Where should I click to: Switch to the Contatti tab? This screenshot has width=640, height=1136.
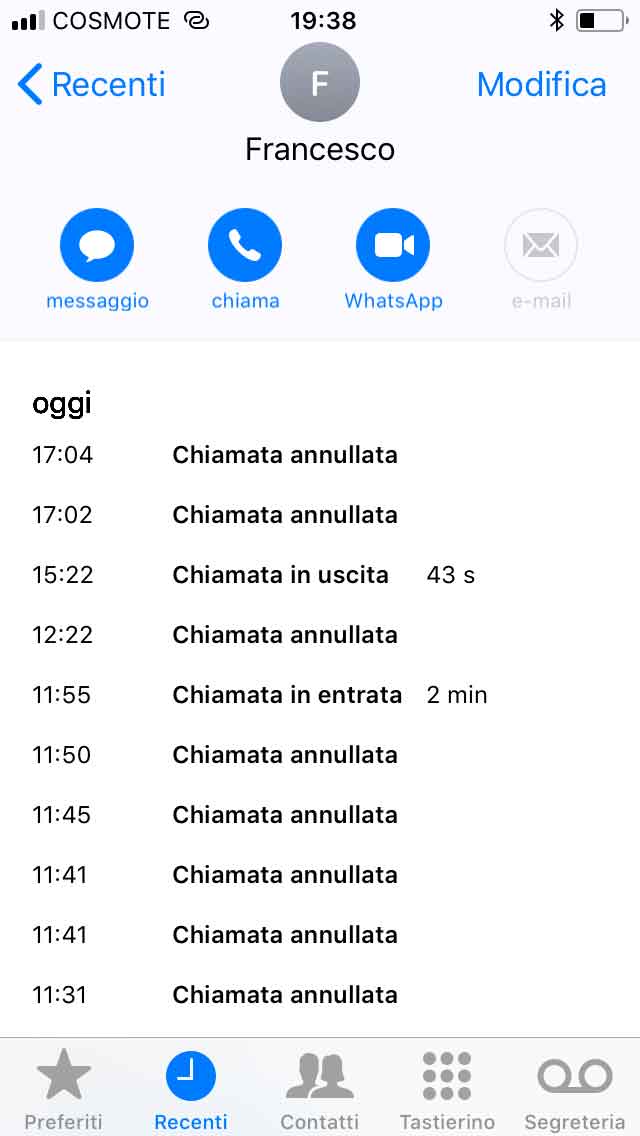click(x=320, y=1089)
